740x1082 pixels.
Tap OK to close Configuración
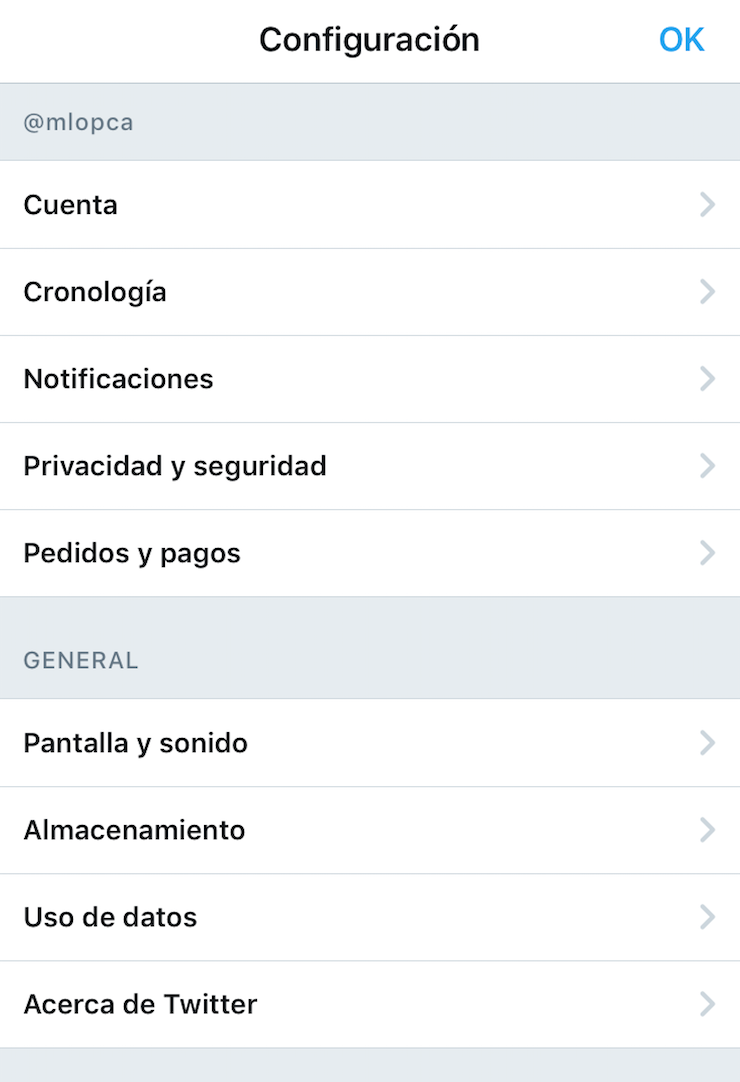pyautogui.click(x=681, y=39)
